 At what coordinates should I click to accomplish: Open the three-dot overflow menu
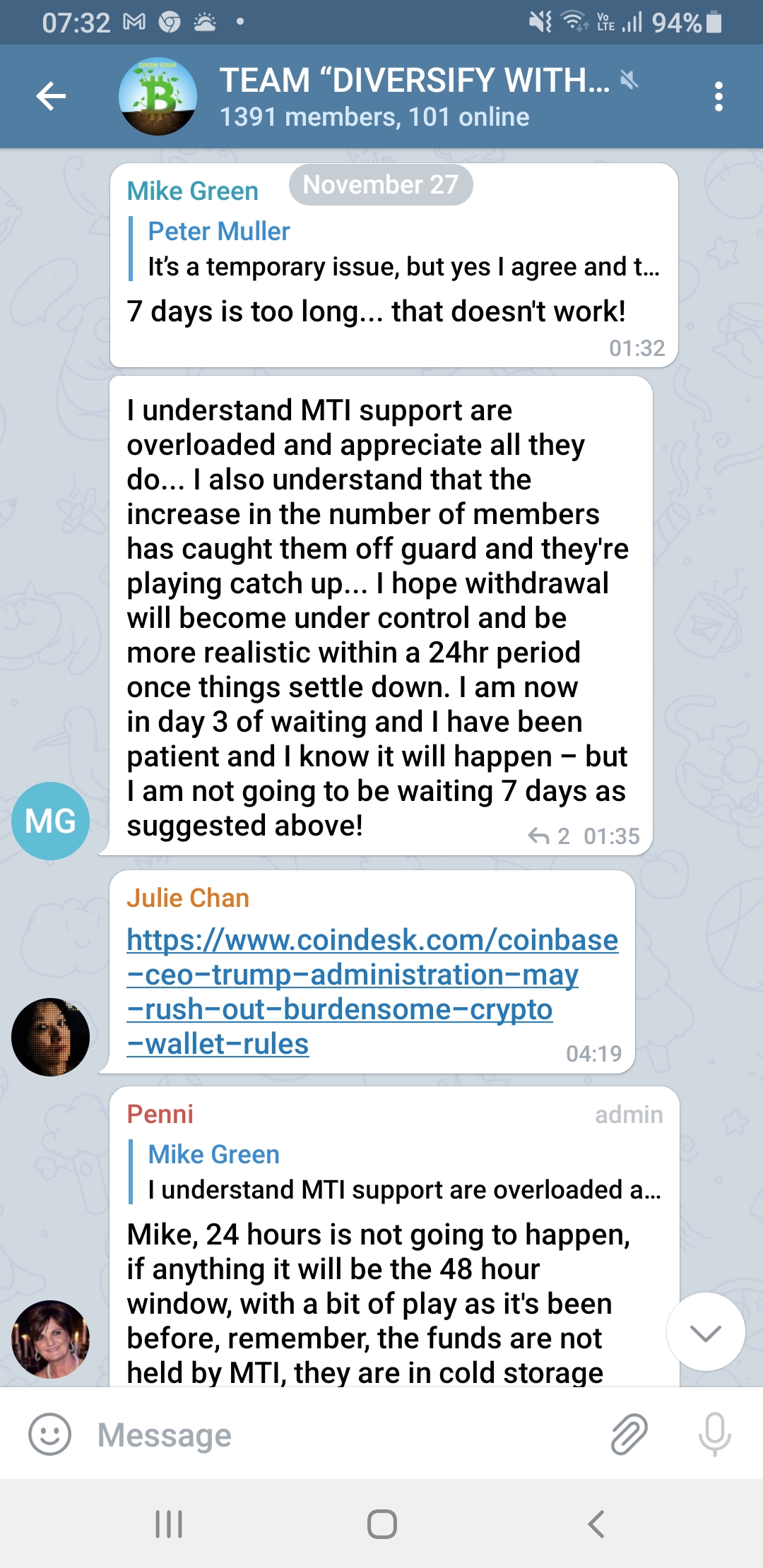718,97
